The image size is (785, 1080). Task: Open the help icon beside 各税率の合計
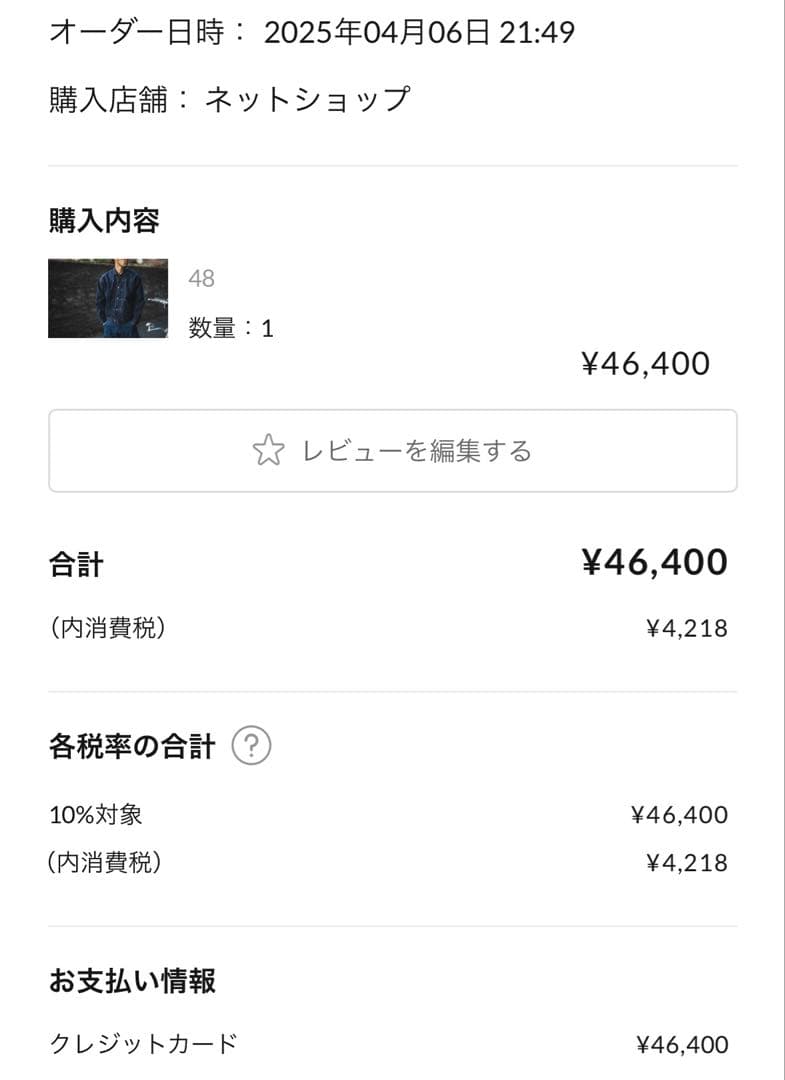(x=251, y=745)
